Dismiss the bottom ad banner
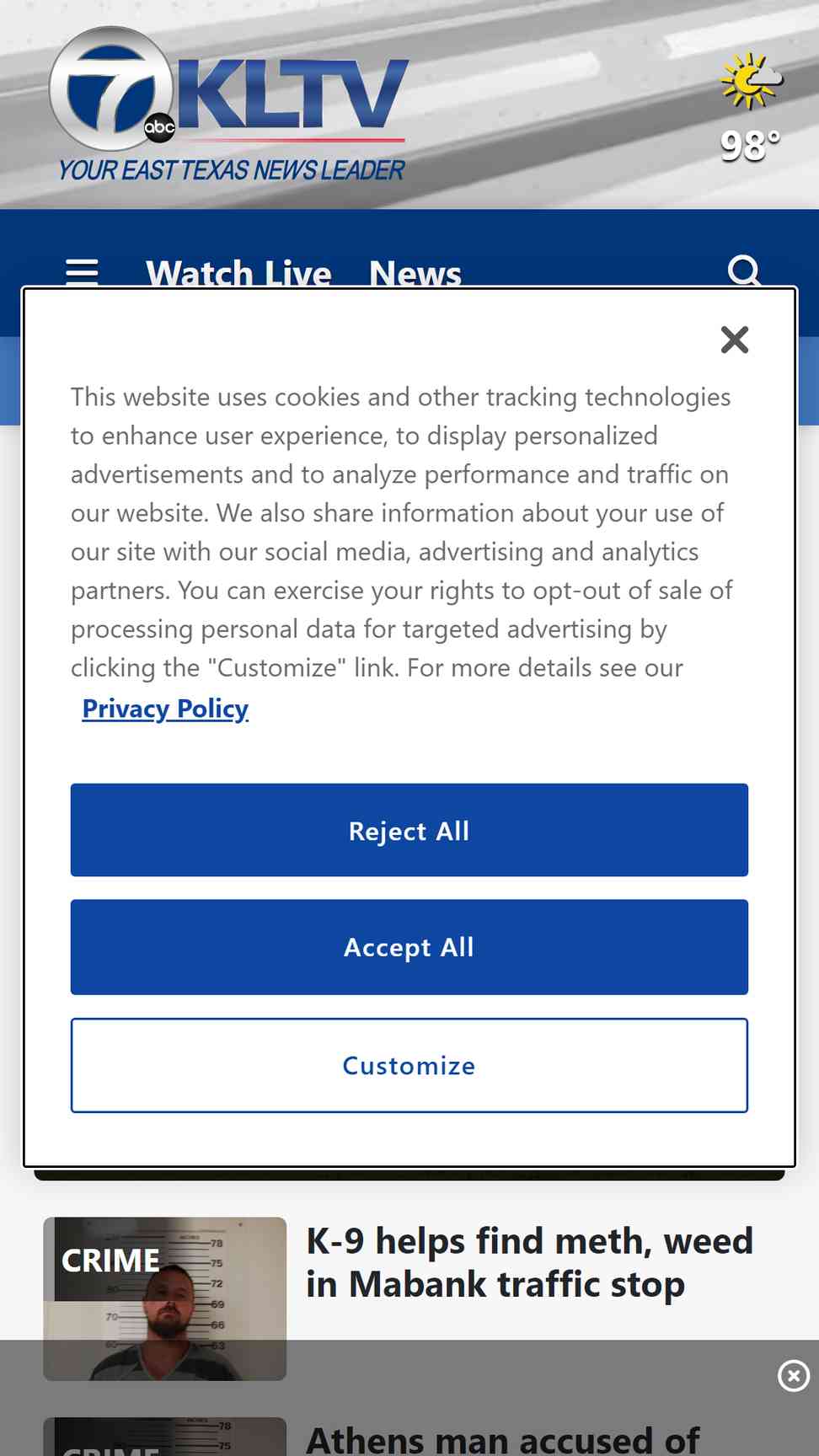 tap(793, 1376)
